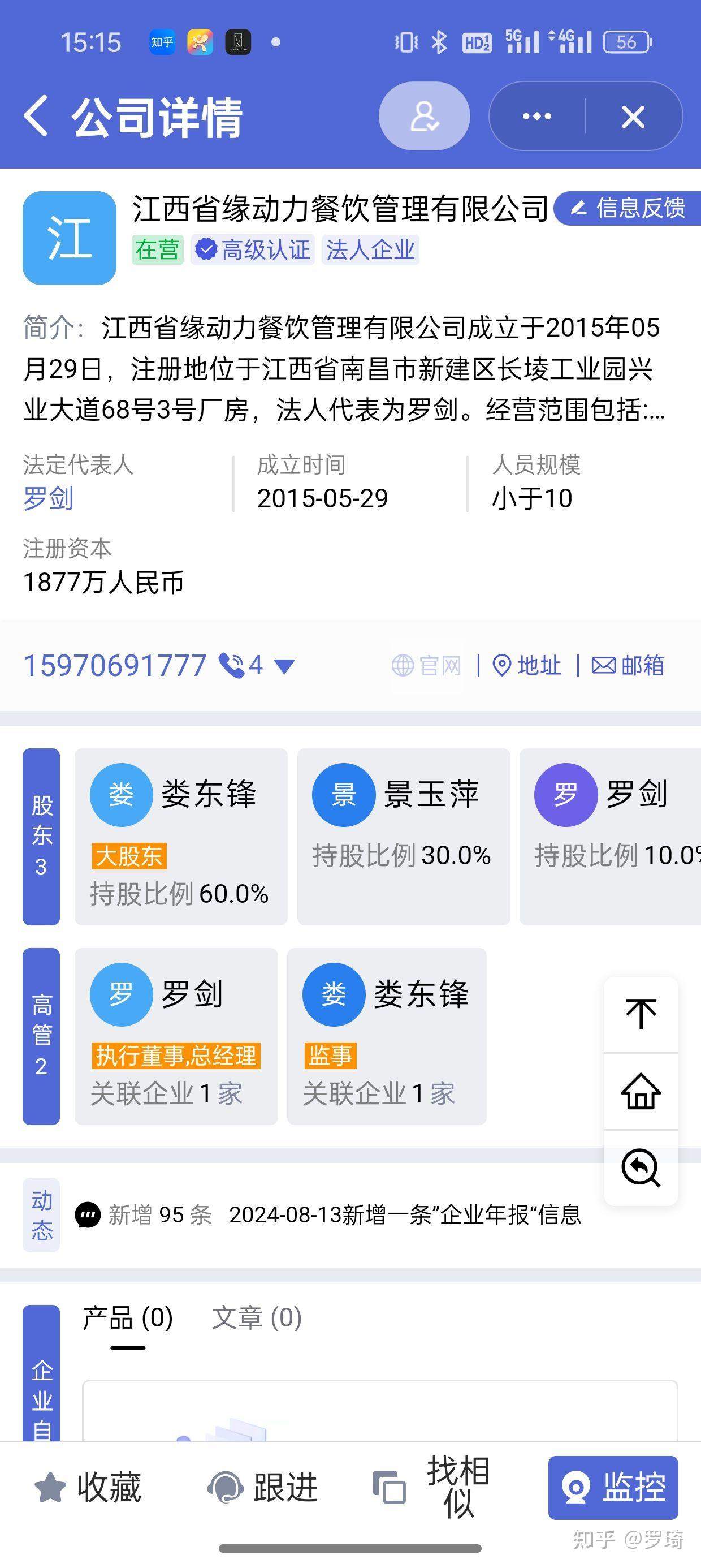Open executive card 罗剑 执行董事
Viewport: 701px width, 1568px height.
[x=176, y=1036]
